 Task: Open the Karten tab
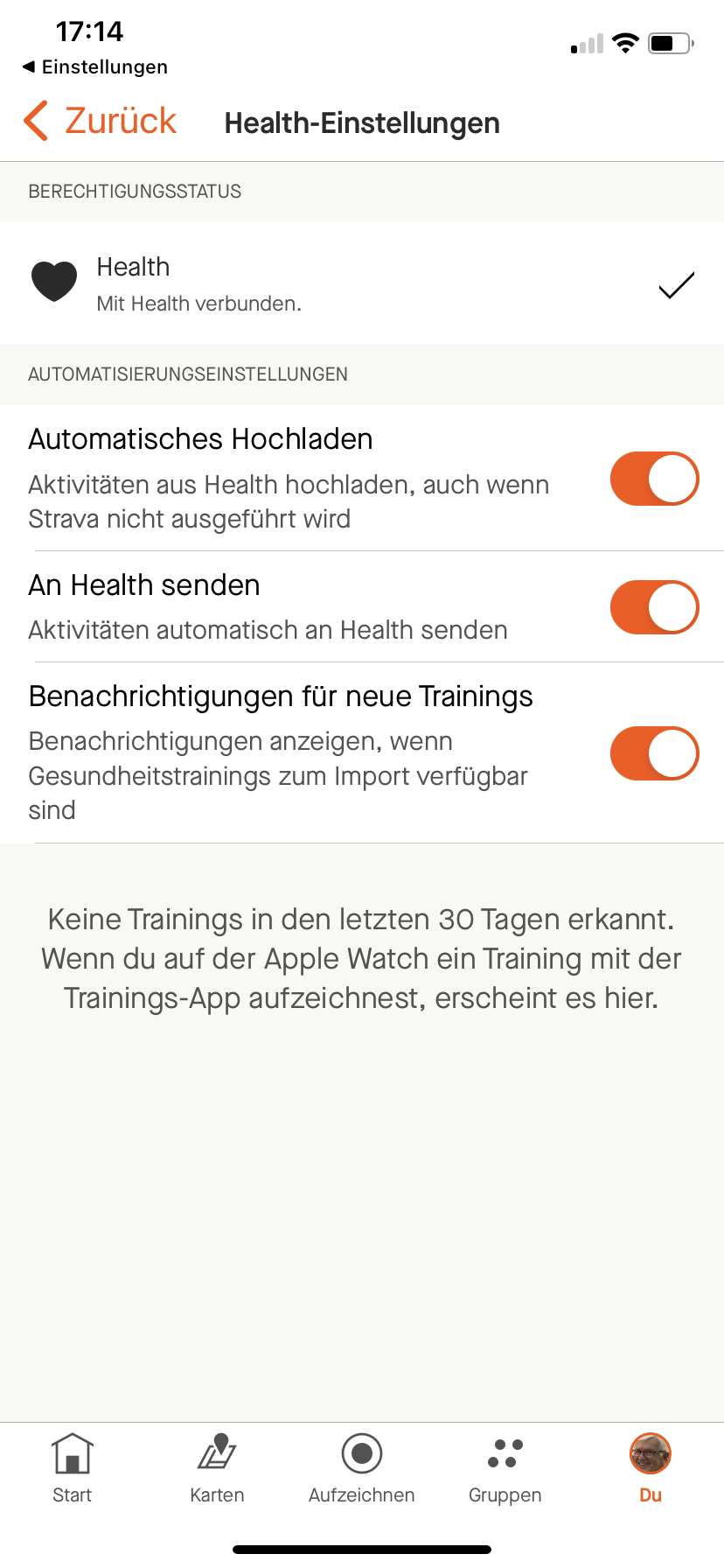217,1469
